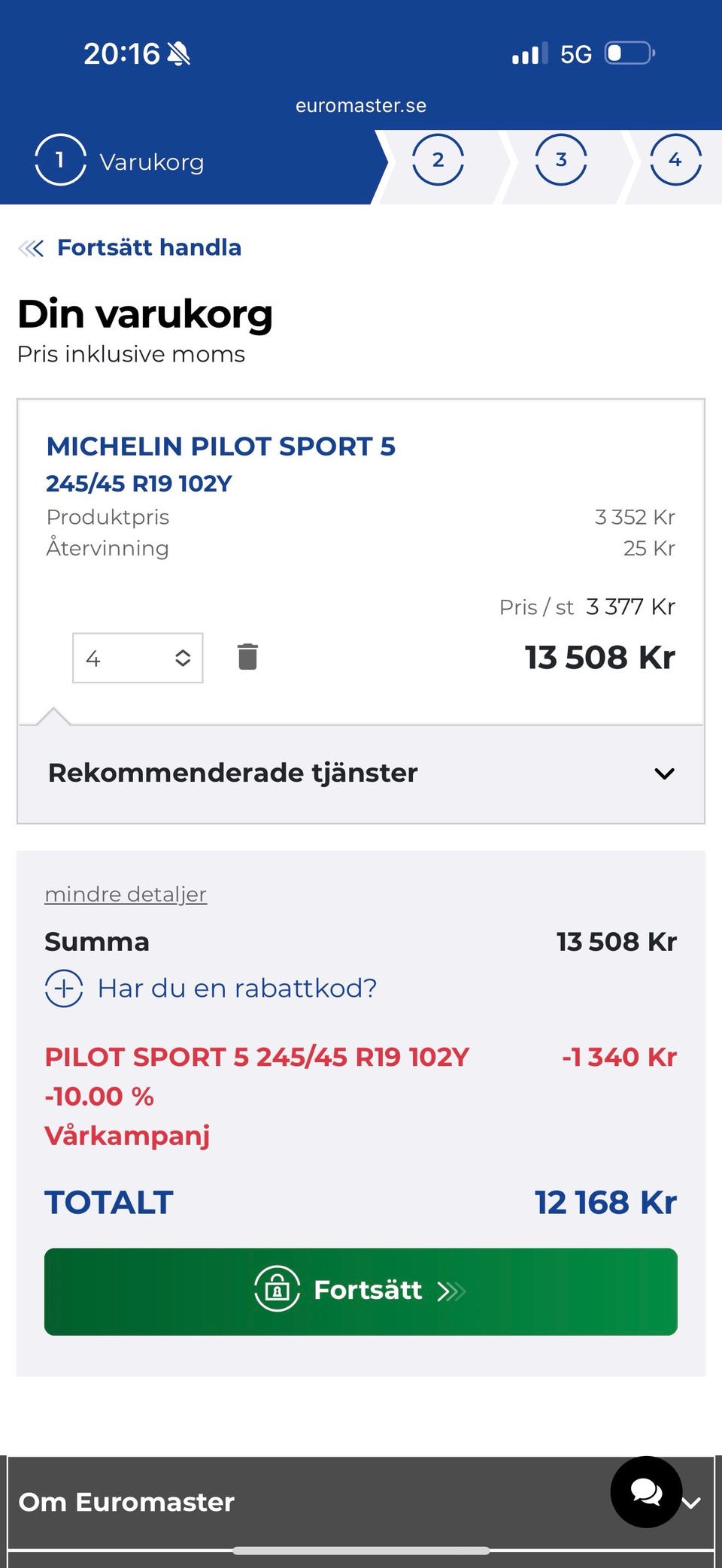This screenshot has width=722, height=1568.
Task: Expand Rekommenderade tjänster section
Action: 361,773
